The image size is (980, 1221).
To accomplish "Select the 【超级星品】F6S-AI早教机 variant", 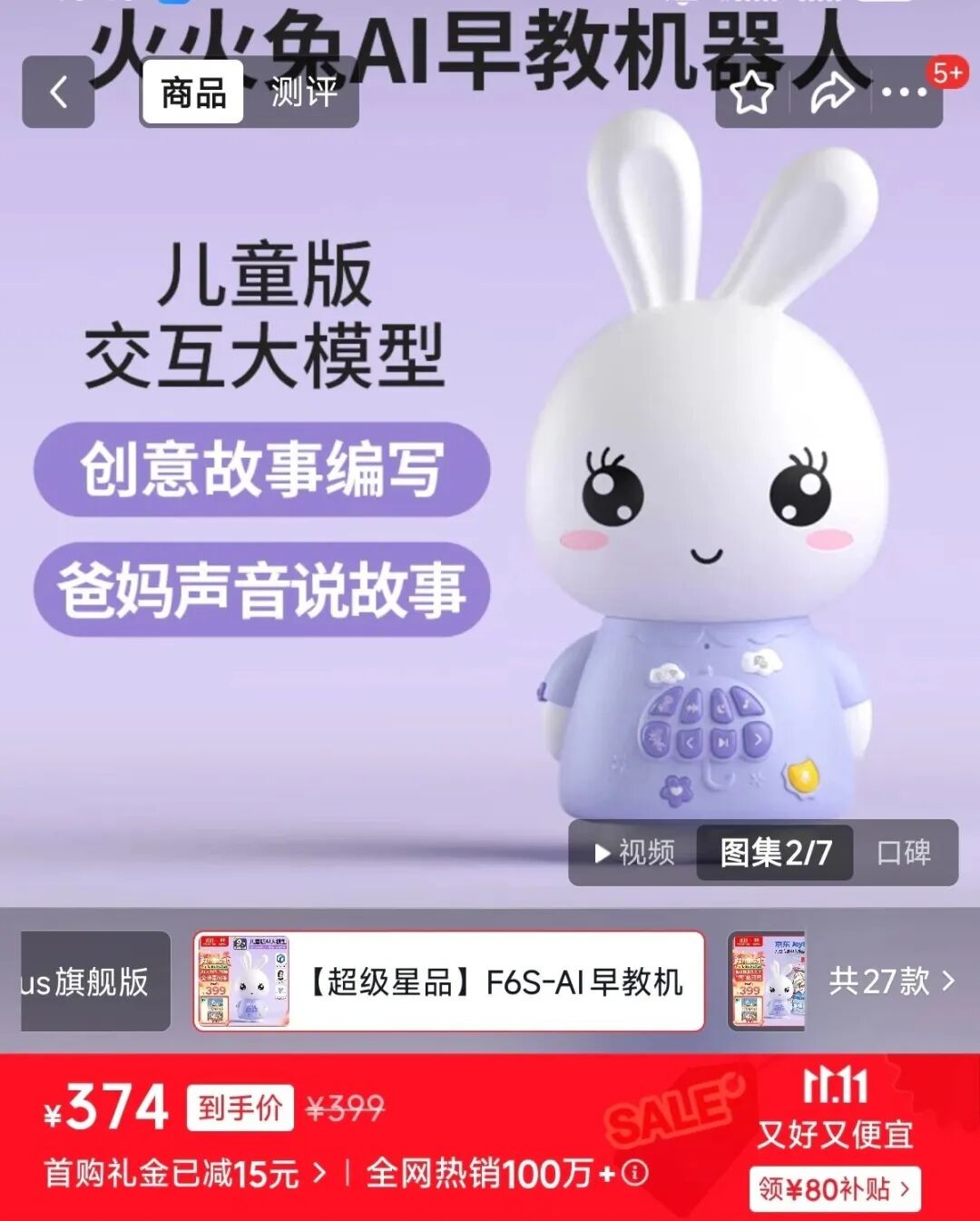I will [x=449, y=982].
